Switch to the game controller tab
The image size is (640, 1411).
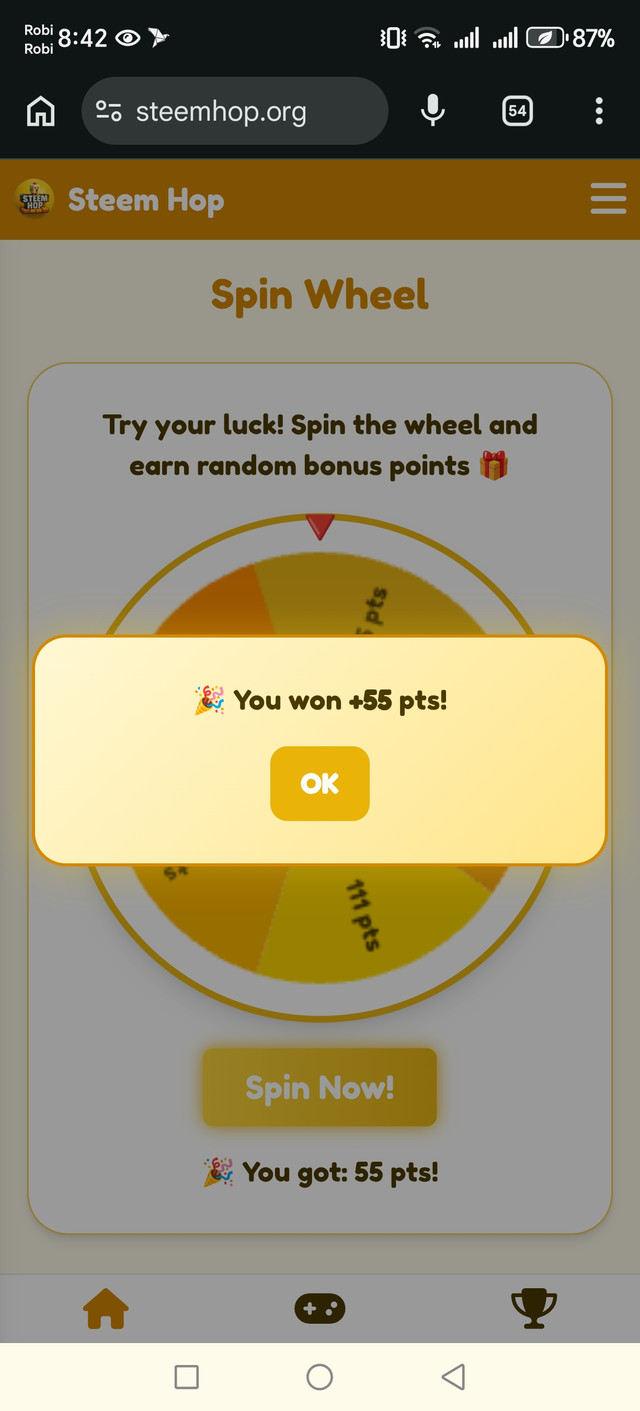point(319,1307)
